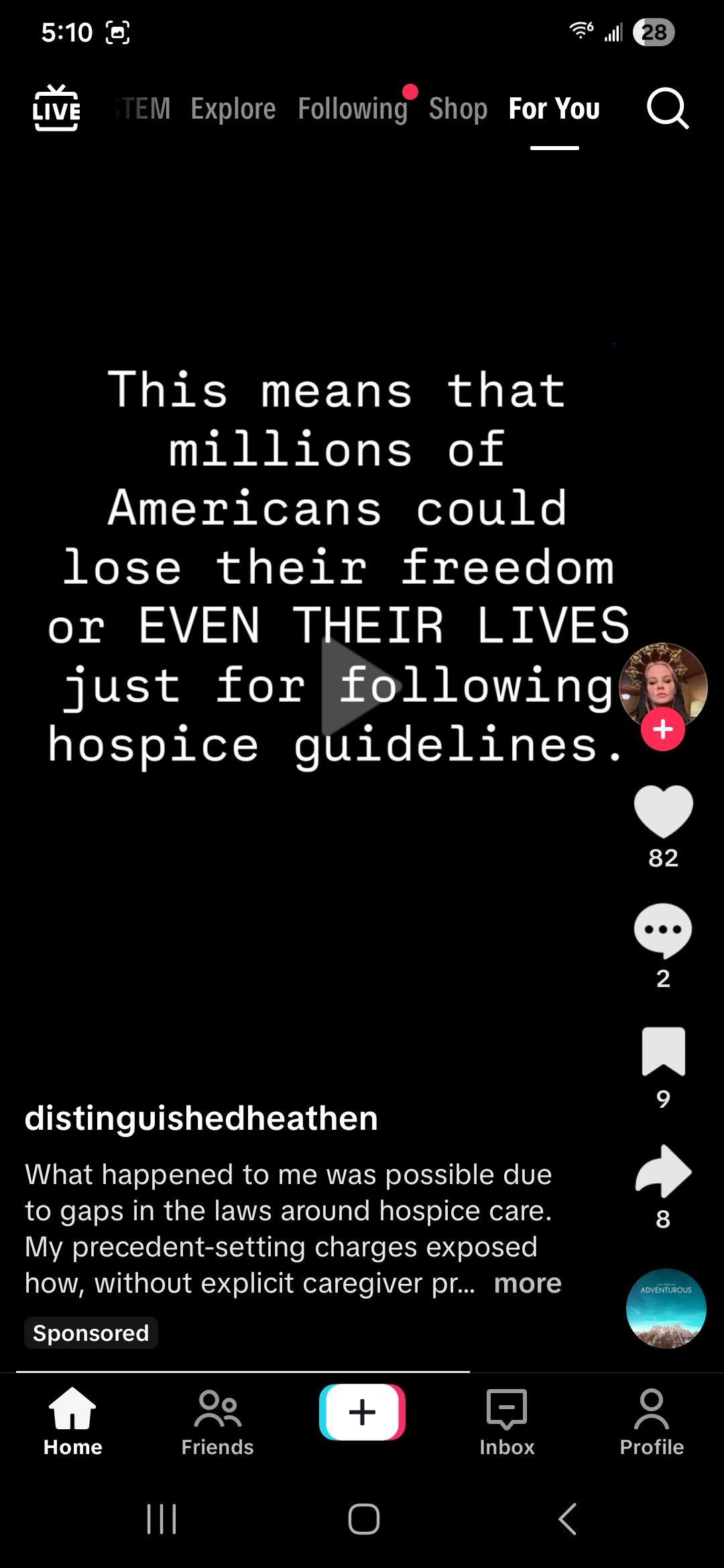
Task: Expand the caption with more
Action: point(528,1283)
